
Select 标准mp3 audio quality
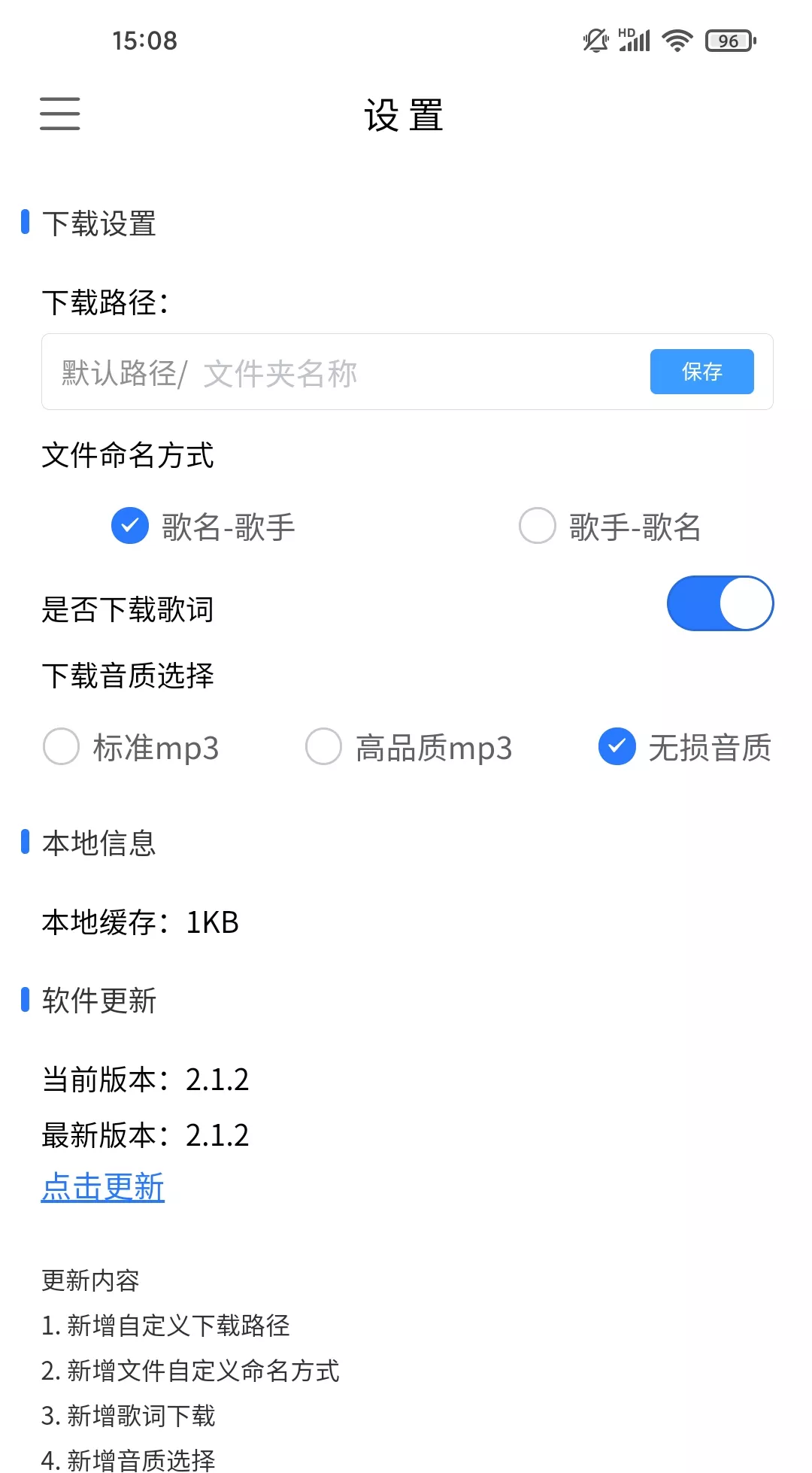pyautogui.click(x=61, y=747)
